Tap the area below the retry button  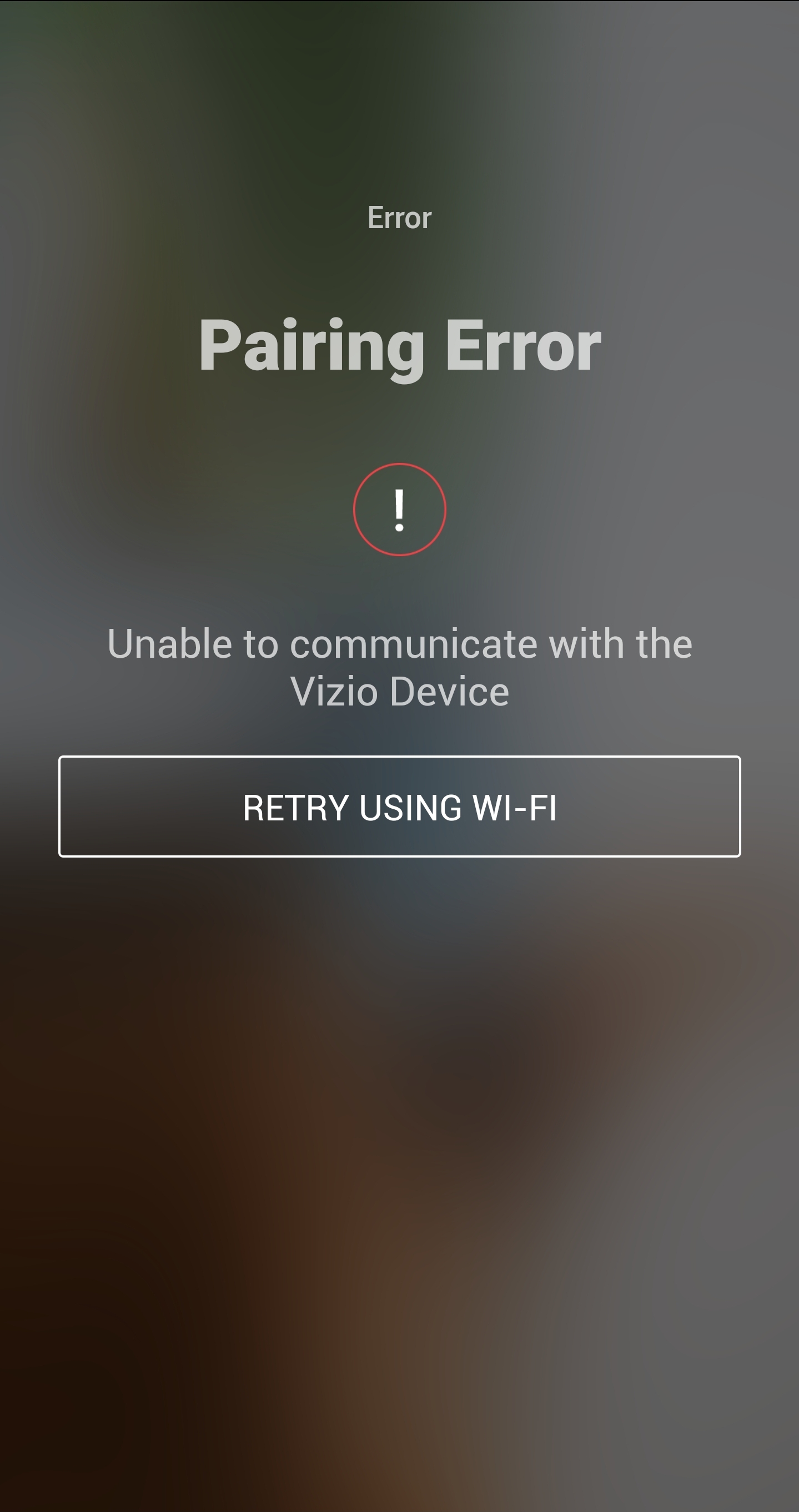[399, 939]
